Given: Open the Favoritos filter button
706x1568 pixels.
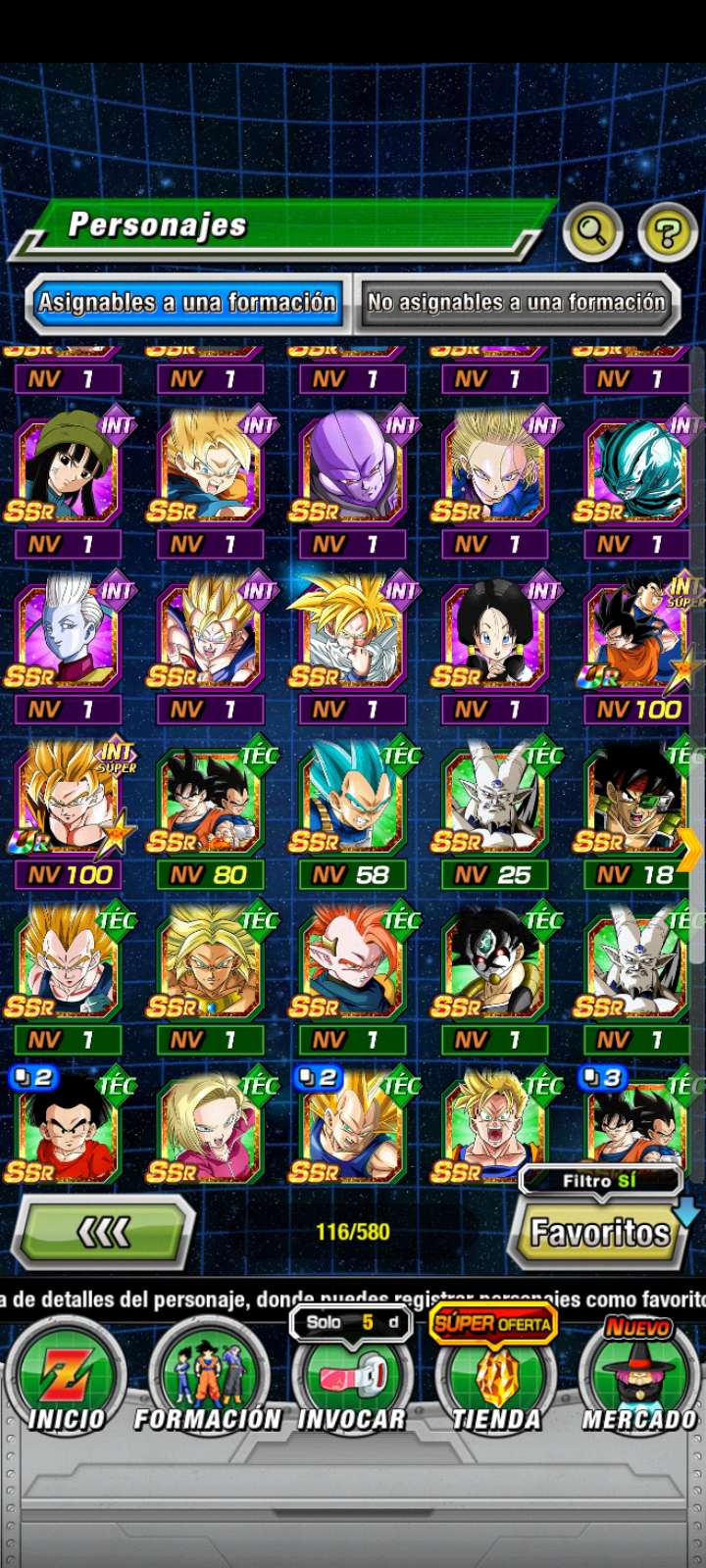Looking at the screenshot, I should (598, 1233).
